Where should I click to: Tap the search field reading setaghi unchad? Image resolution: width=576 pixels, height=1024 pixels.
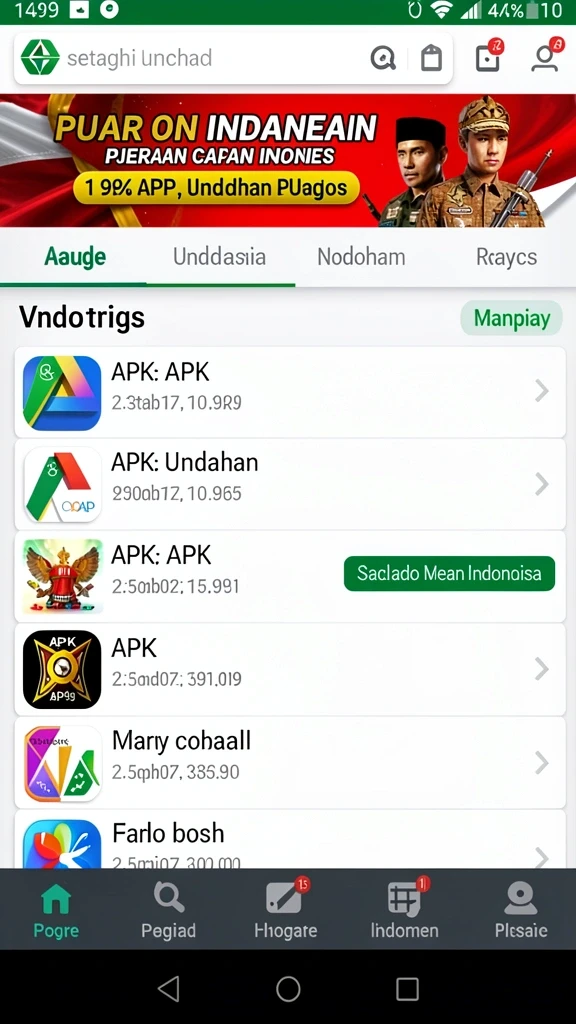pos(196,58)
